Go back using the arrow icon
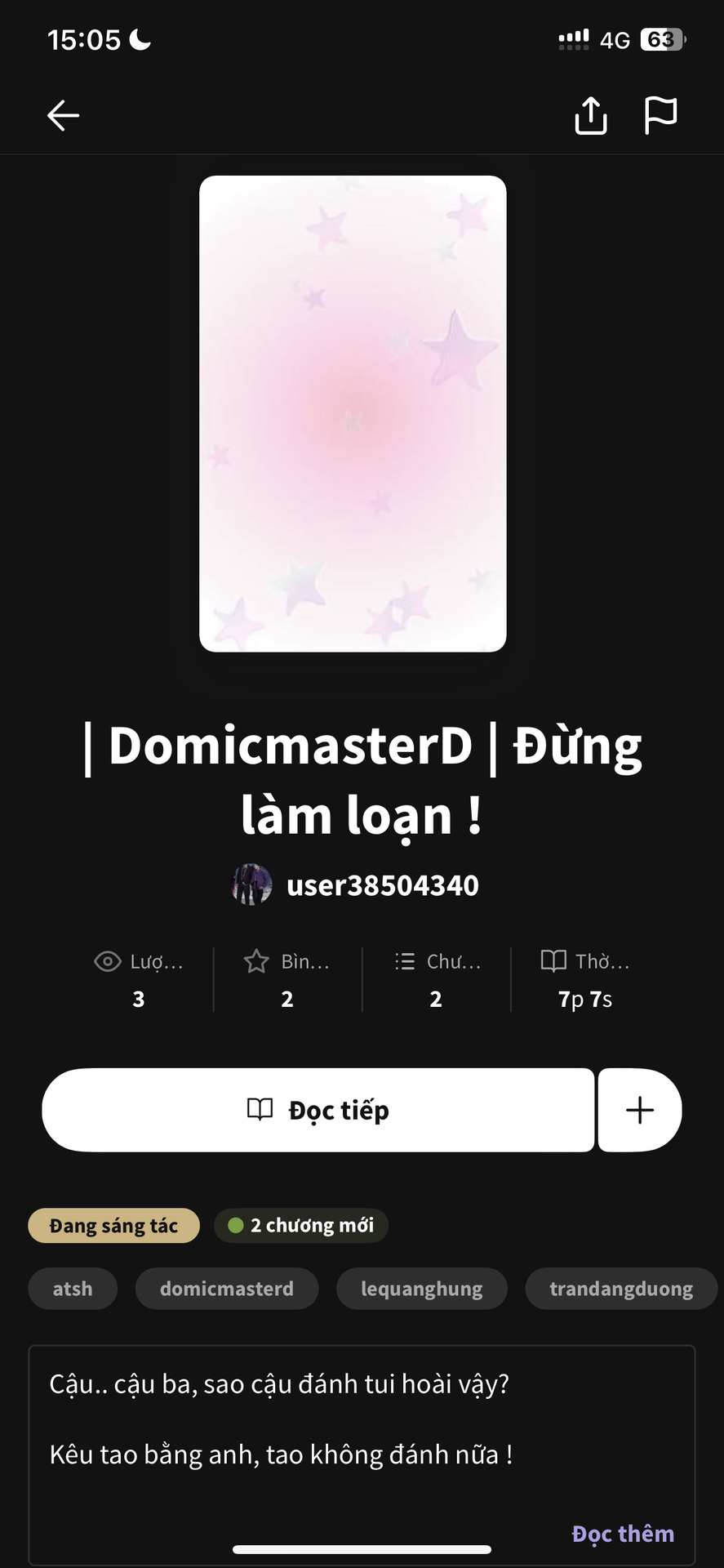 [63, 115]
